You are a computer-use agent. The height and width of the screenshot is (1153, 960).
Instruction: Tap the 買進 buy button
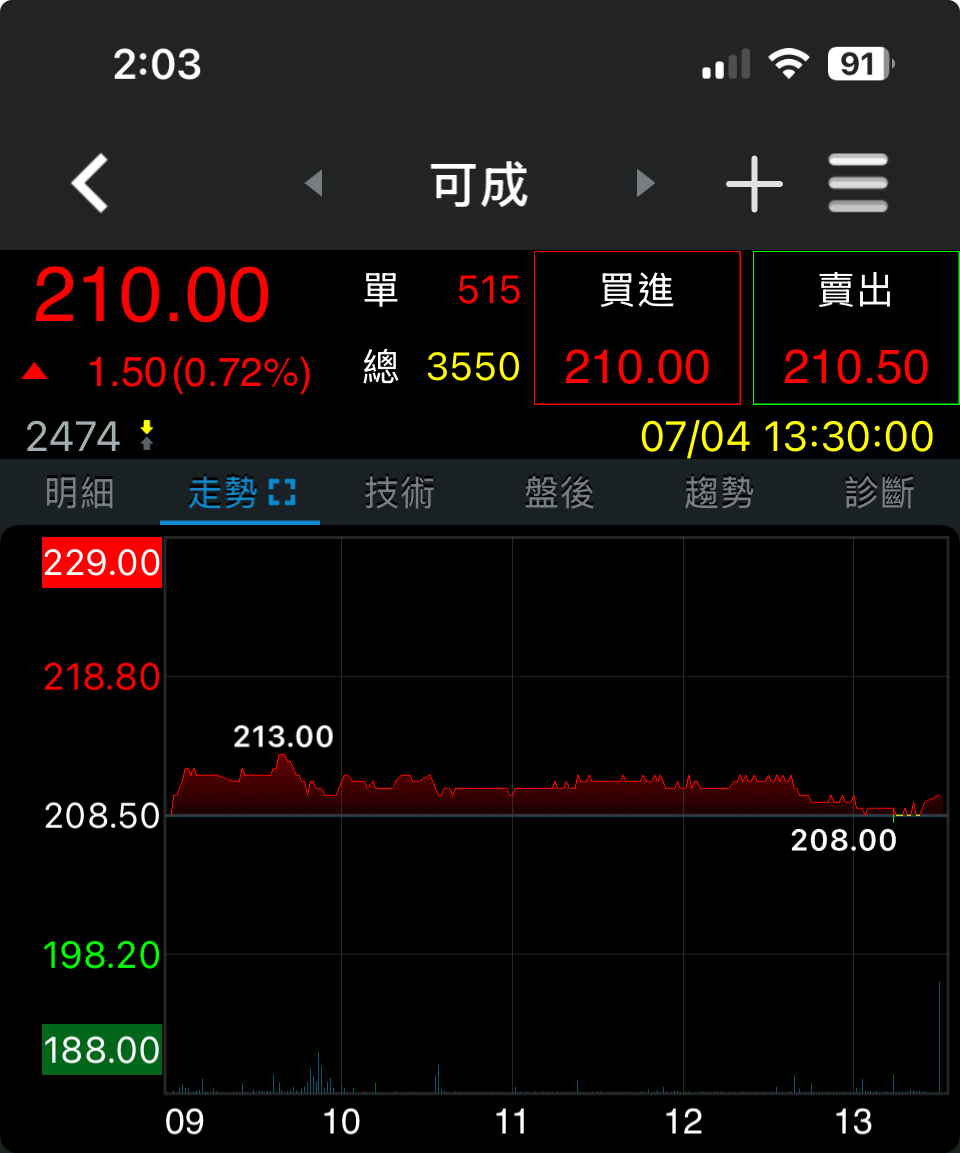pos(637,328)
